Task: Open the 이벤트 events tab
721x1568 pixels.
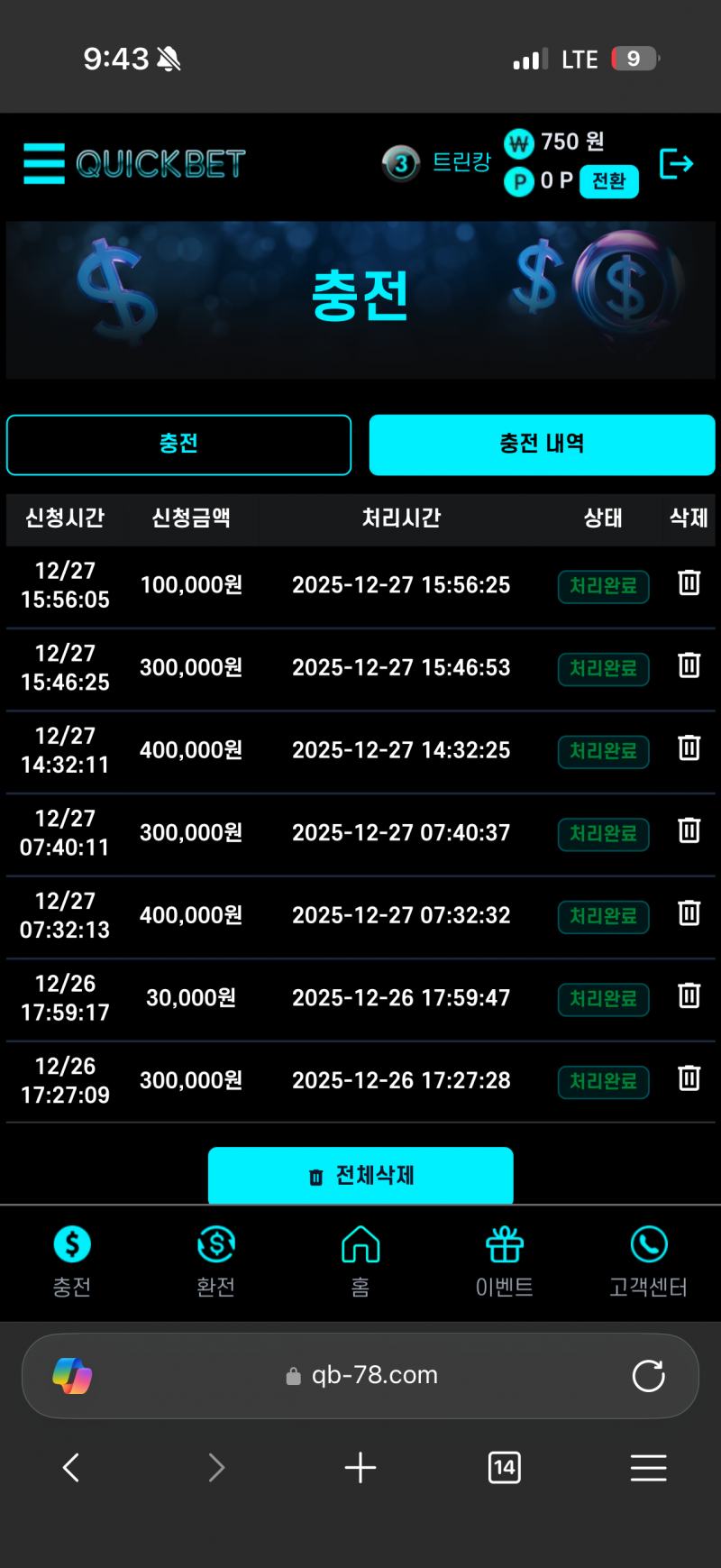Action: coord(505,1261)
